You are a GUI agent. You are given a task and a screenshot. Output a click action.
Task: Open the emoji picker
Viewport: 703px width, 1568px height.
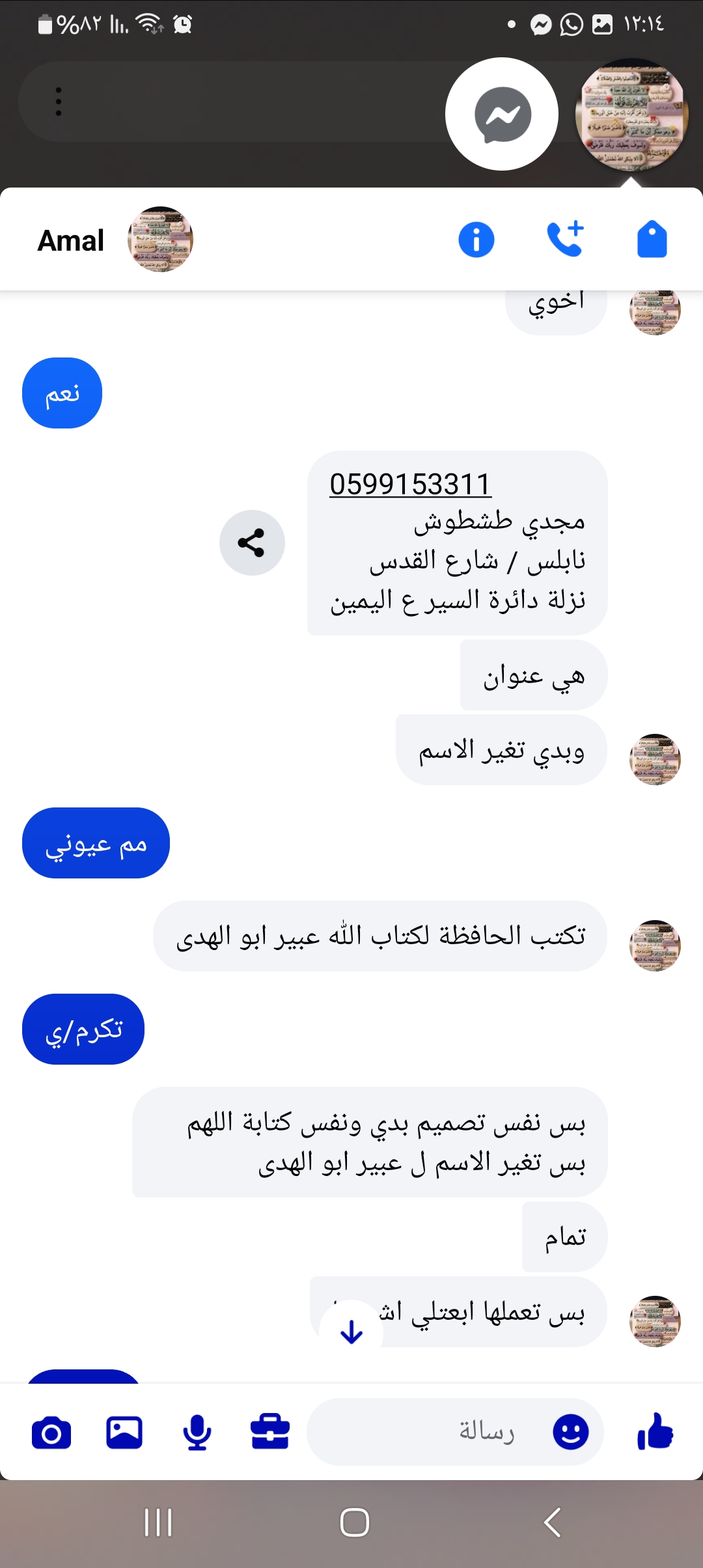(570, 1432)
